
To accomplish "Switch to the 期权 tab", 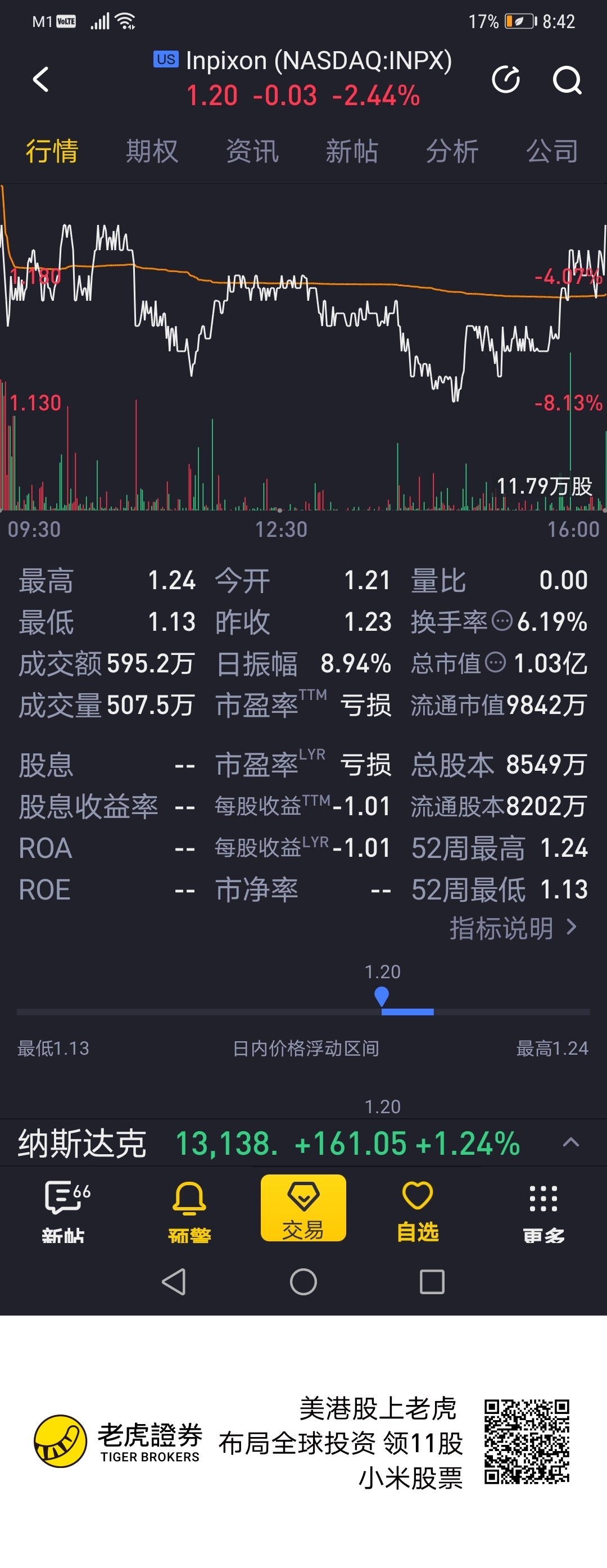I will [151, 151].
